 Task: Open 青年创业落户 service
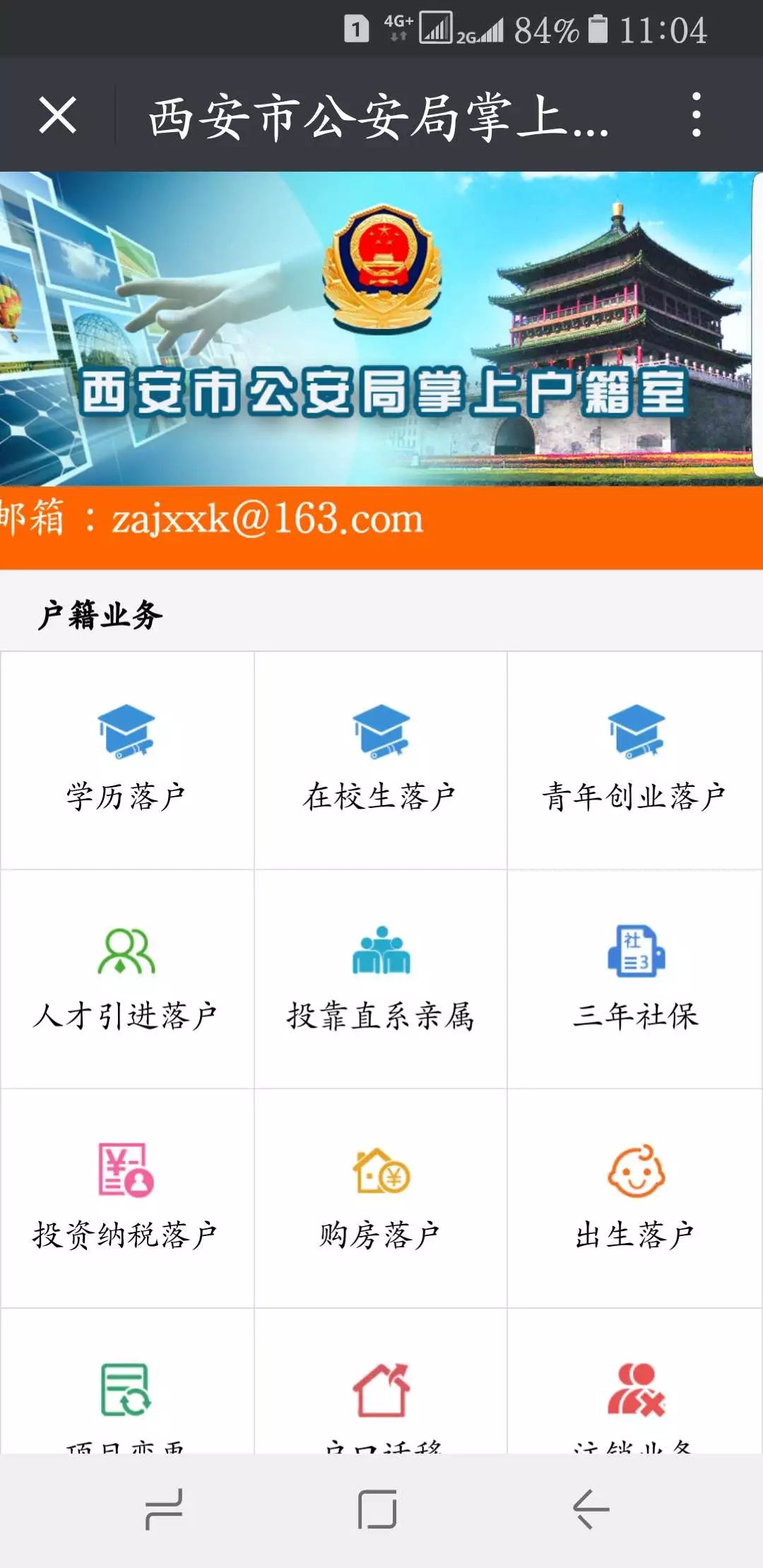click(634, 759)
